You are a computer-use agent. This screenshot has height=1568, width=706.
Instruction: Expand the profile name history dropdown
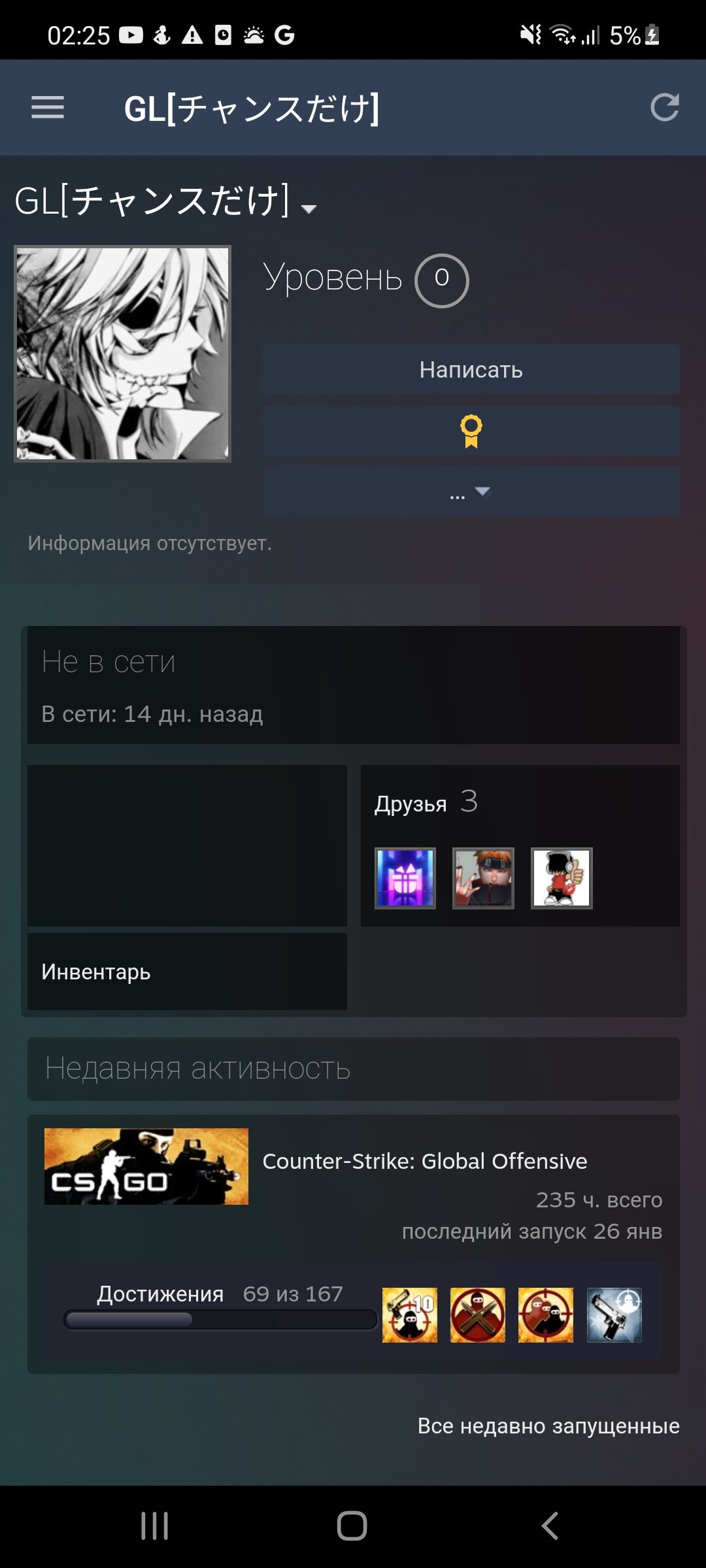[x=309, y=209]
